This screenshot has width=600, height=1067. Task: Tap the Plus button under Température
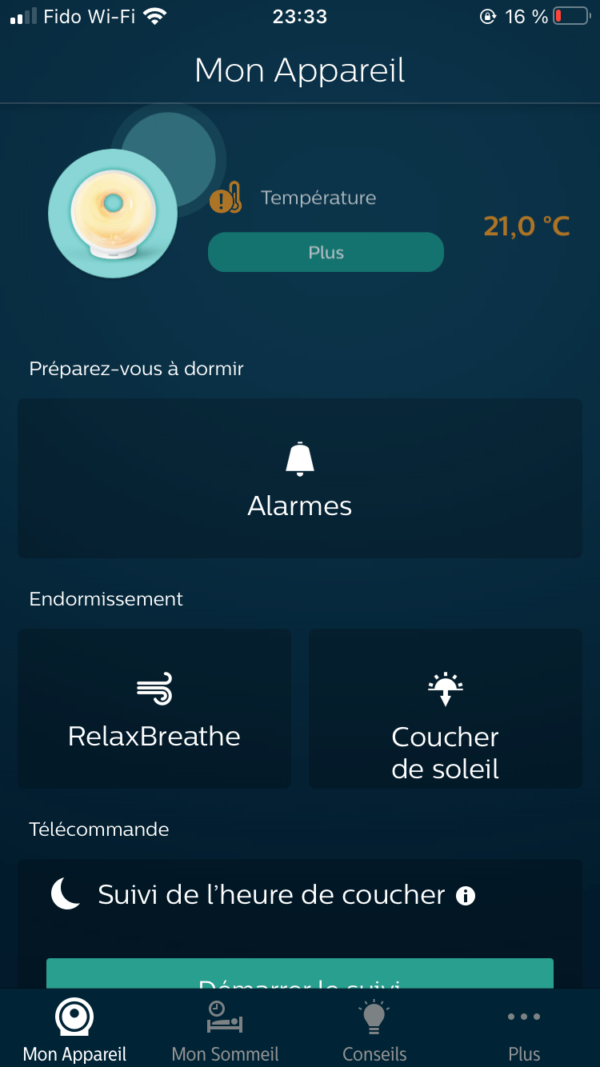[325, 252]
